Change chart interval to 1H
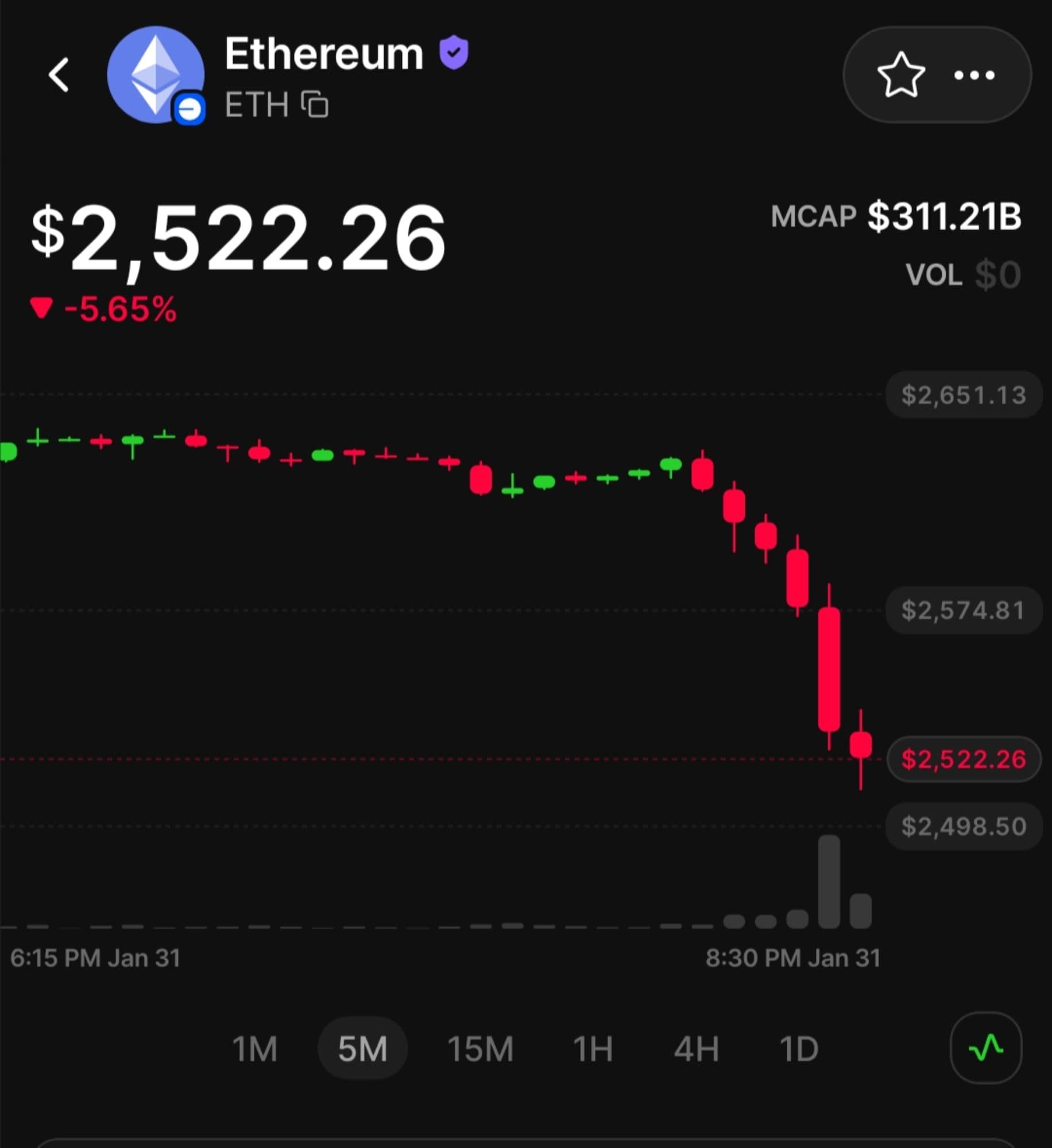 click(x=593, y=1049)
